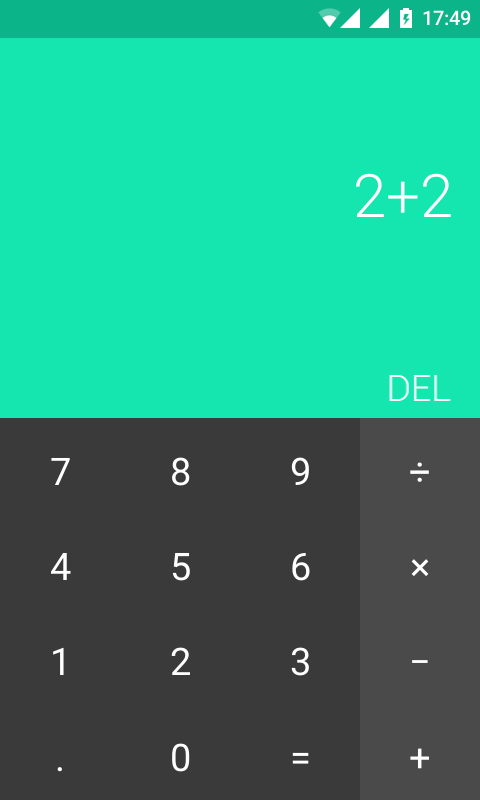Insert a decimal point
This screenshot has height=800, width=480.
(x=60, y=758)
